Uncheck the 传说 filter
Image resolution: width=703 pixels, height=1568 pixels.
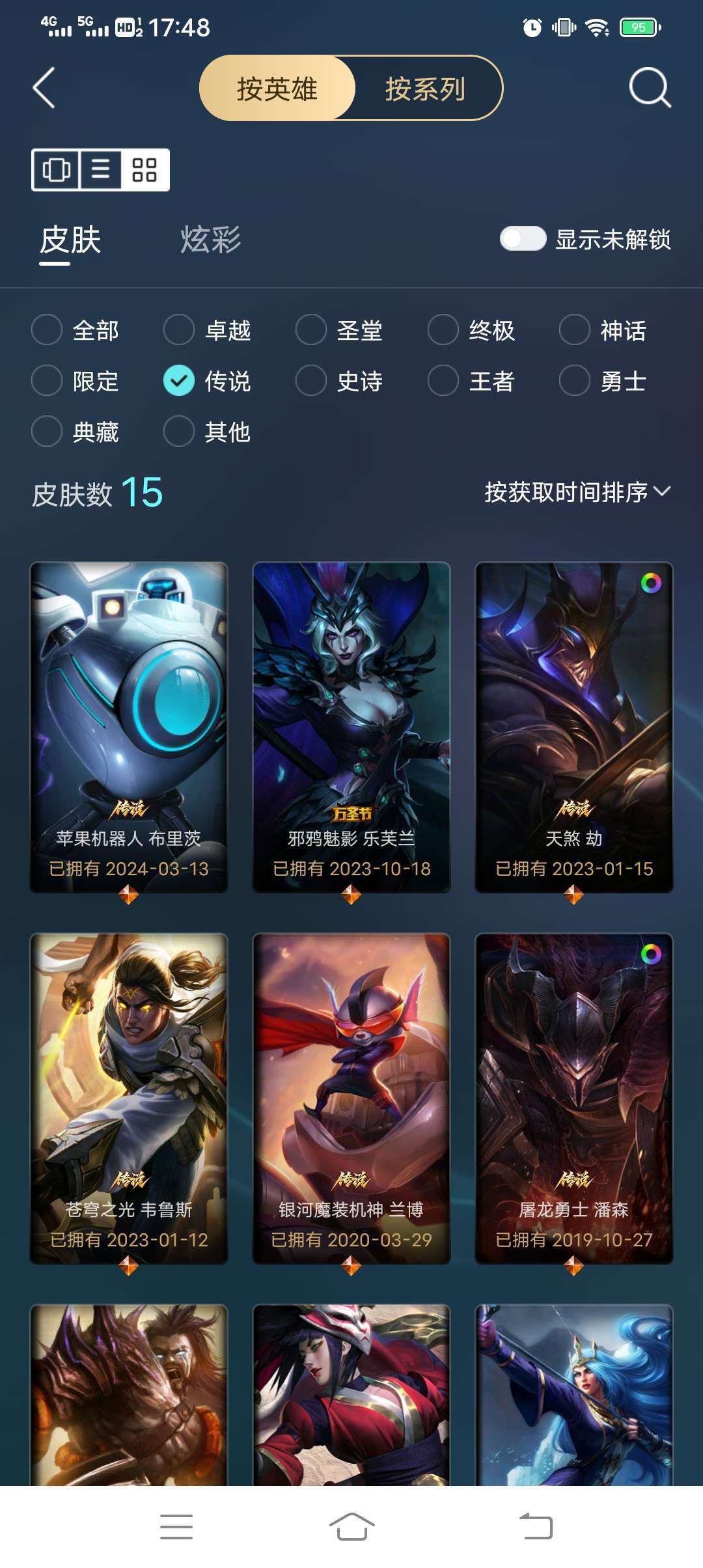pyautogui.click(x=178, y=381)
